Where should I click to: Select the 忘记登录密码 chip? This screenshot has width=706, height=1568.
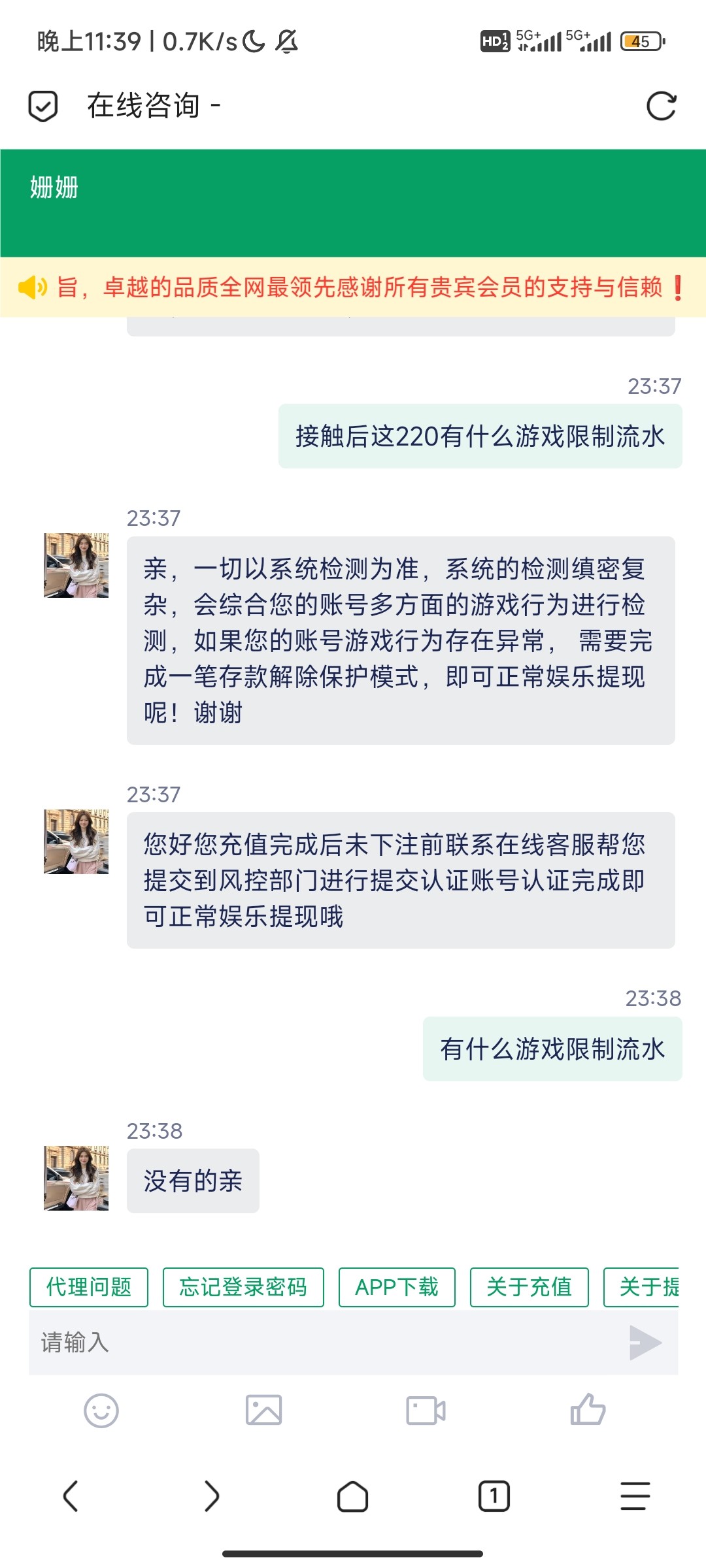243,1287
